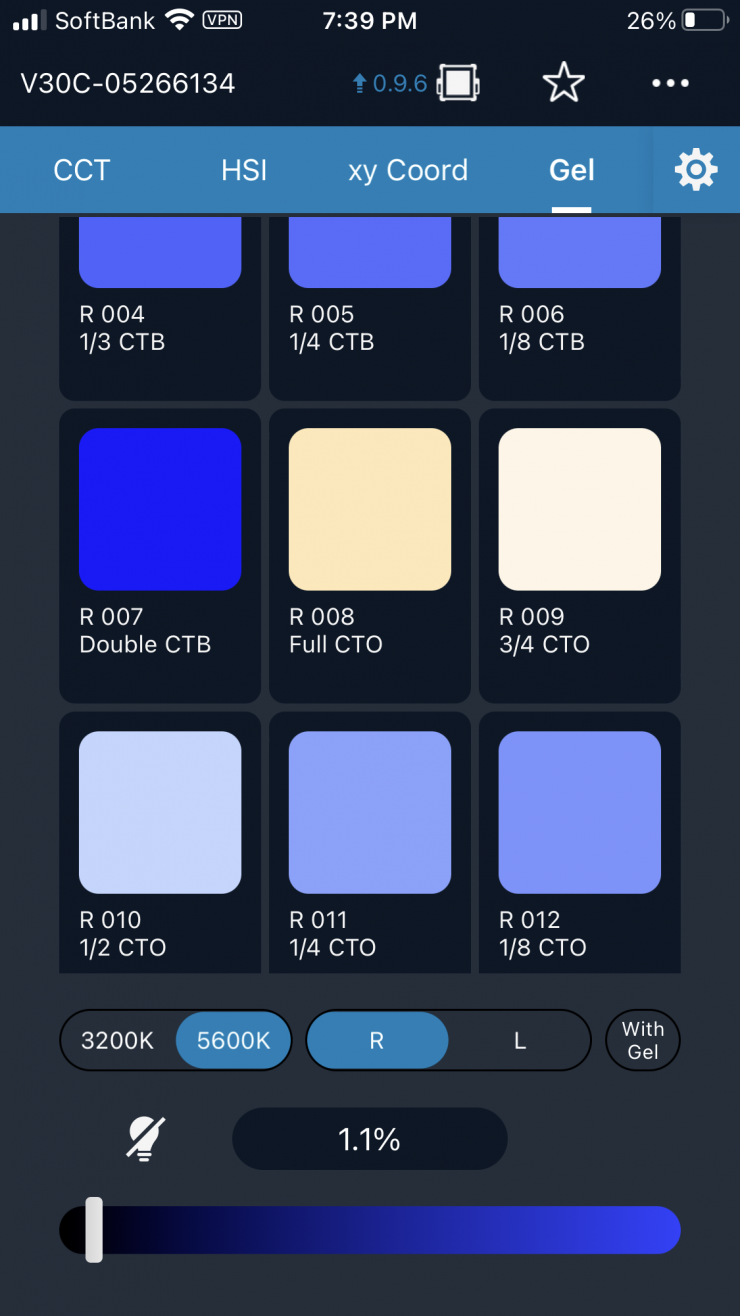Toggle the light on/off bulb icon

[x=146, y=1138]
